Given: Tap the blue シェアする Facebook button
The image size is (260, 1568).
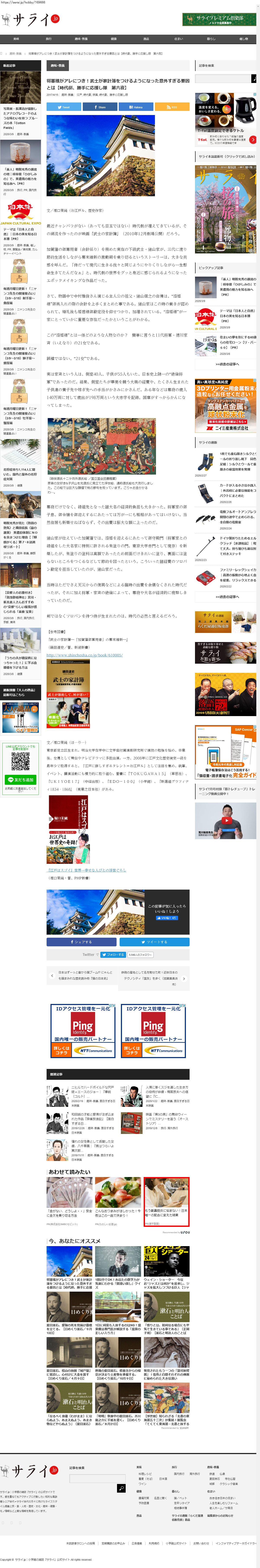Looking at the screenshot, I should point(82,941).
